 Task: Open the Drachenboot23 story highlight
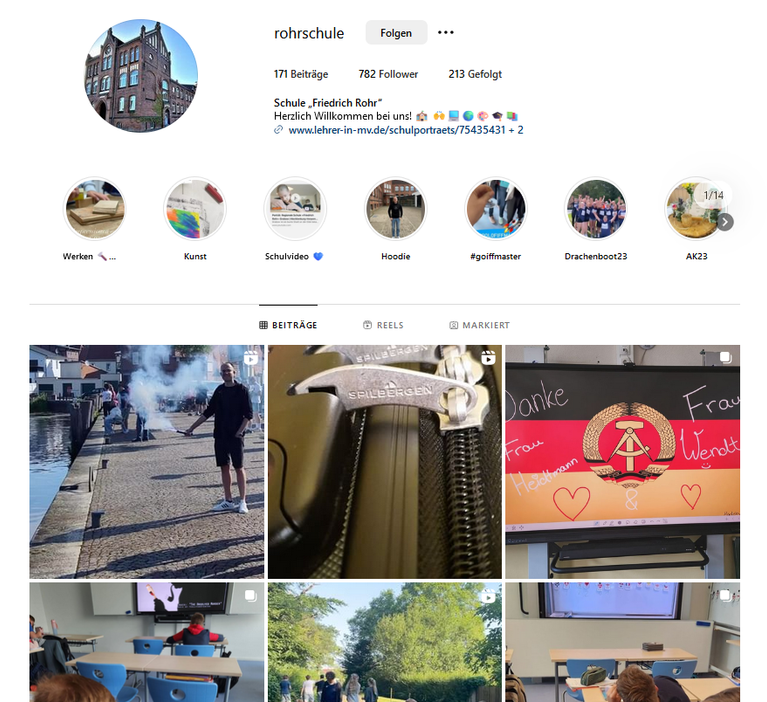pos(595,209)
